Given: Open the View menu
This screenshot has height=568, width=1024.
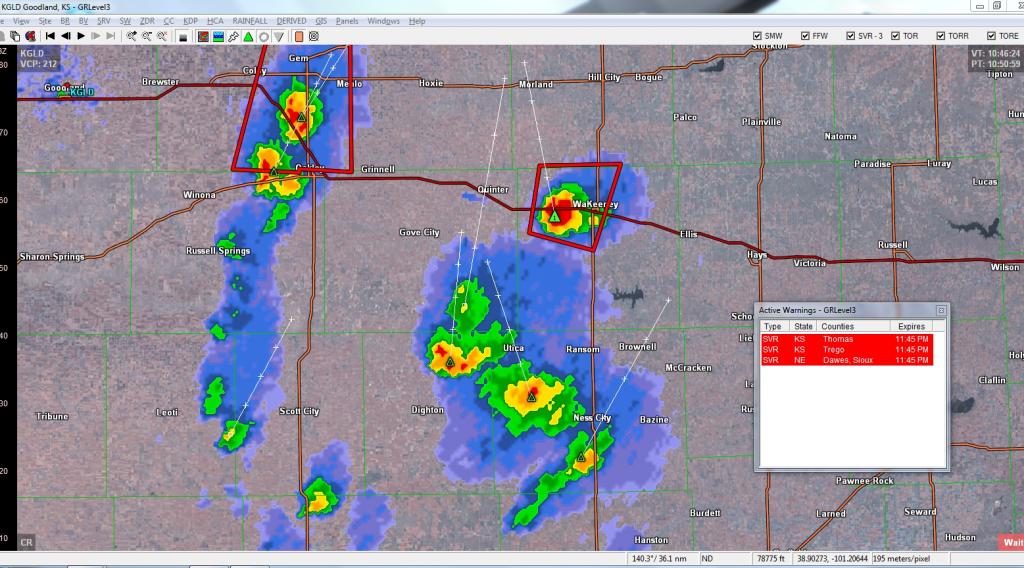Looking at the screenshot, I should pyautogui.click(x=21, y=21).
